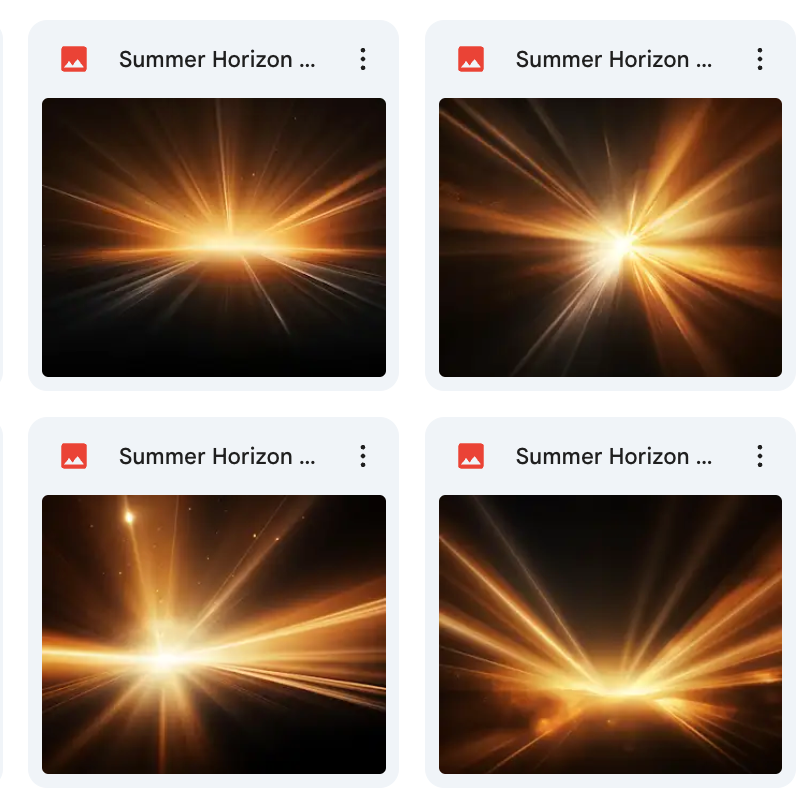Open the image with small sun upper left
The height and width of the screenshot is (794, 808).
coord(213,634)
